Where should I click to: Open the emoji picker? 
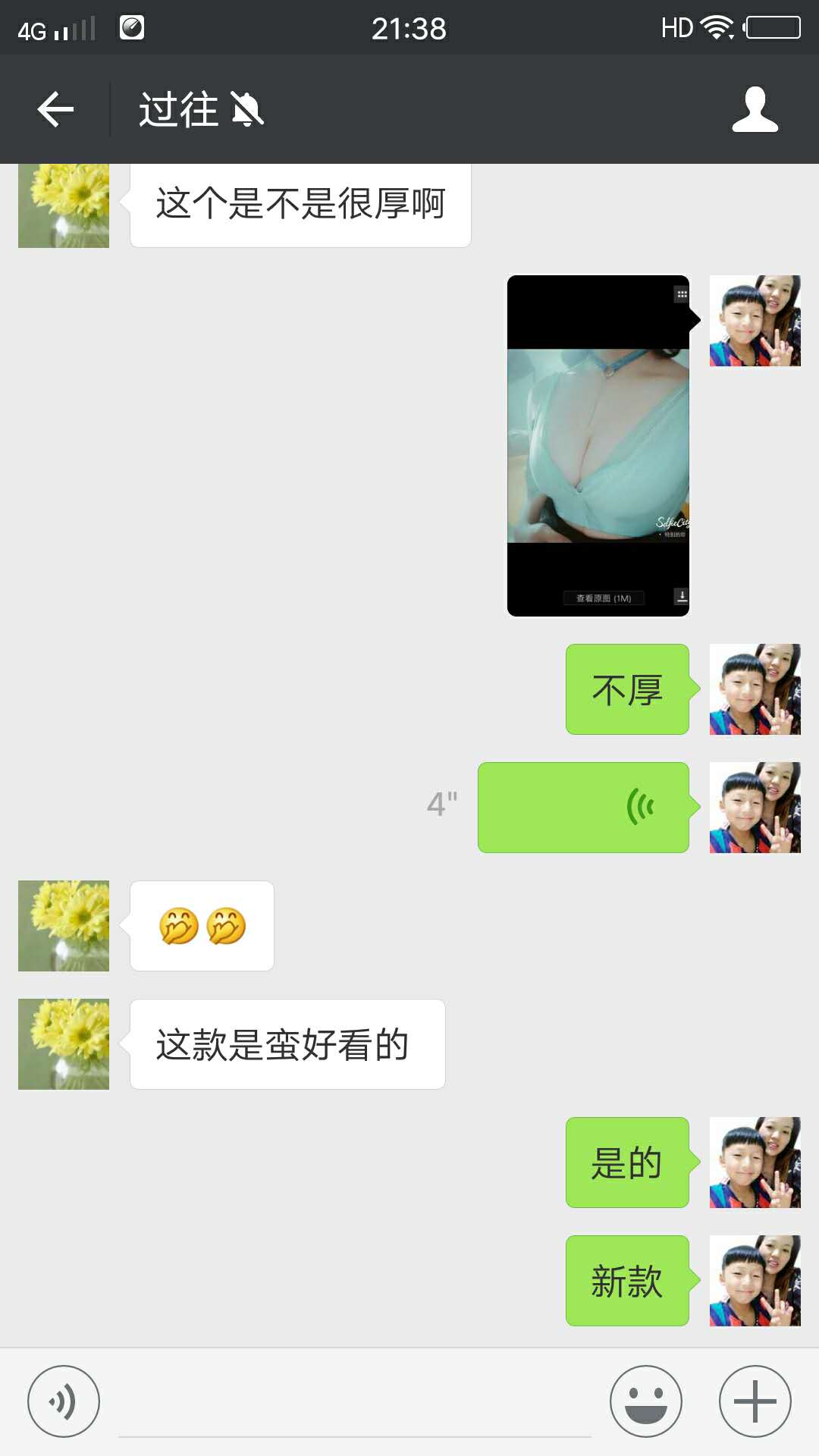(x=645, y=1401)
